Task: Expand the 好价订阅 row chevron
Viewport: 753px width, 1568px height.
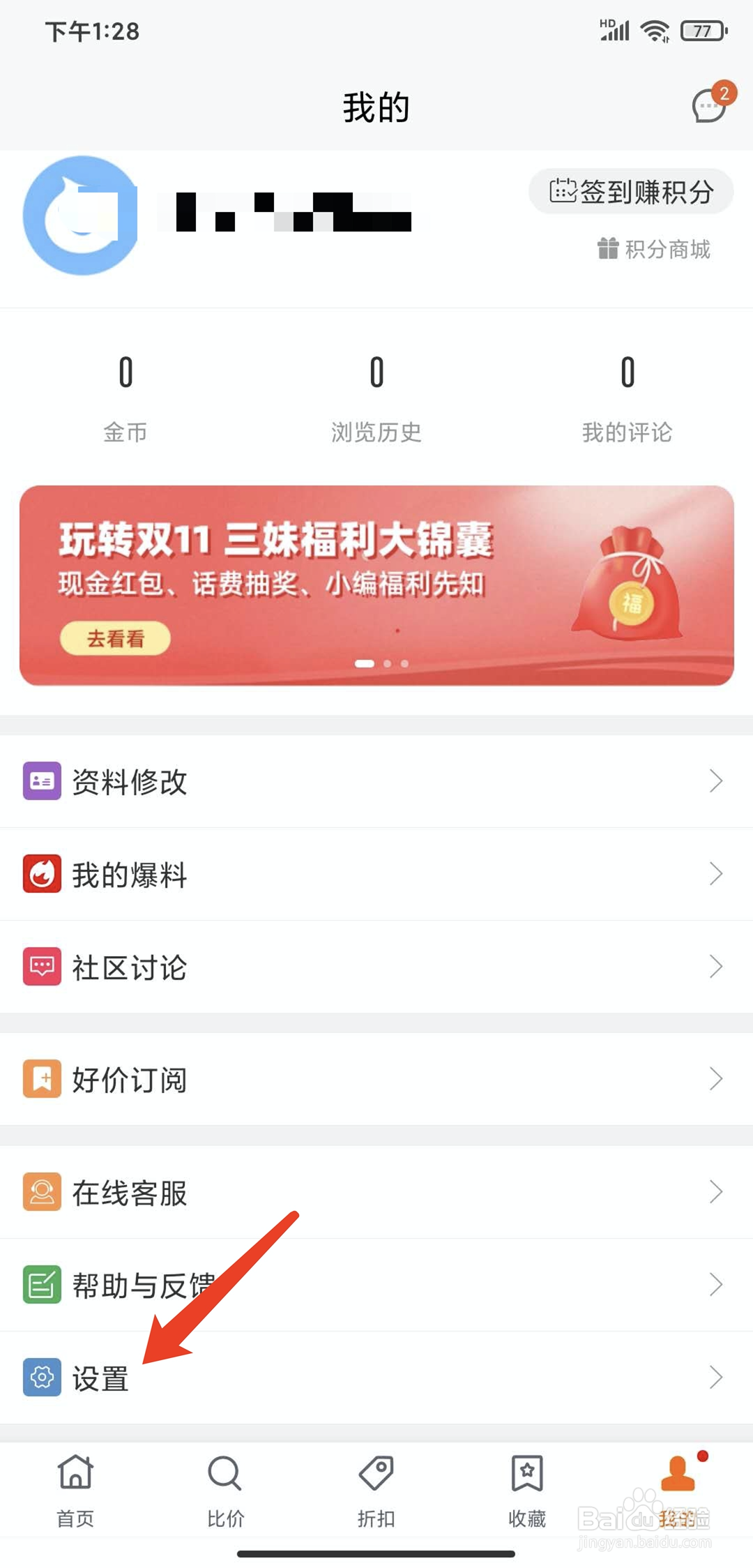Action: 717,1078
